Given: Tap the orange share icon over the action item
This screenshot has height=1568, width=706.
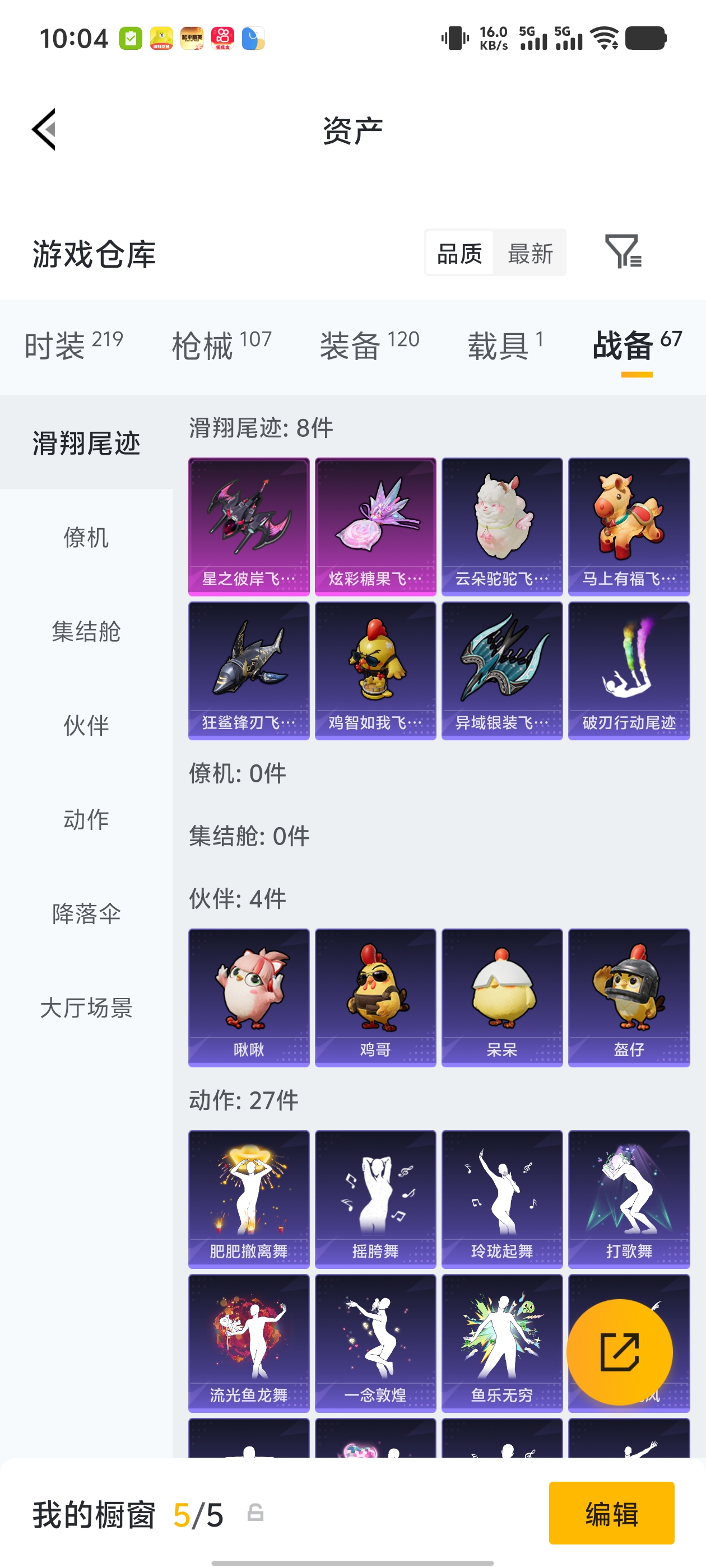Looking at the screenshot, I should 620,1352.
